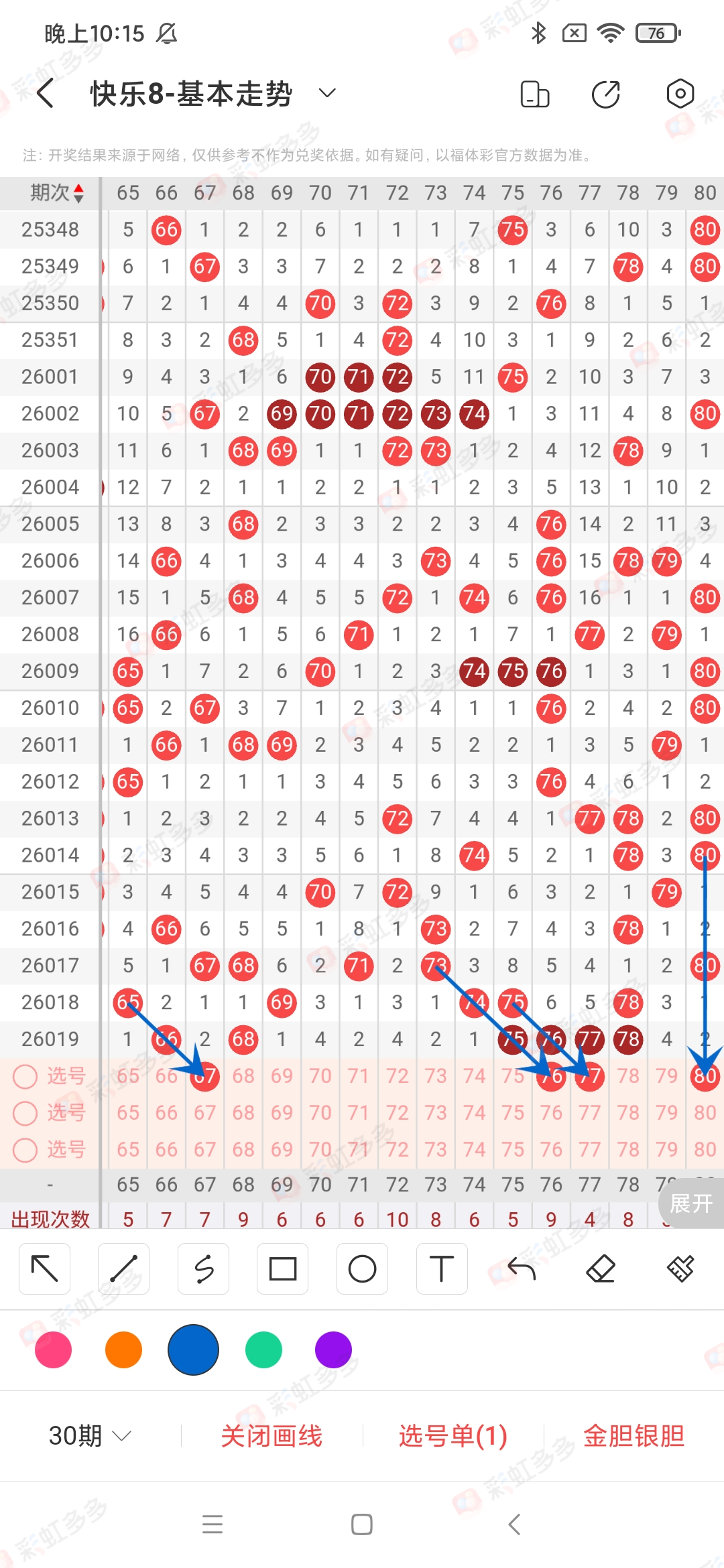Open 选号单(1) selection list

coord(452,1436)
